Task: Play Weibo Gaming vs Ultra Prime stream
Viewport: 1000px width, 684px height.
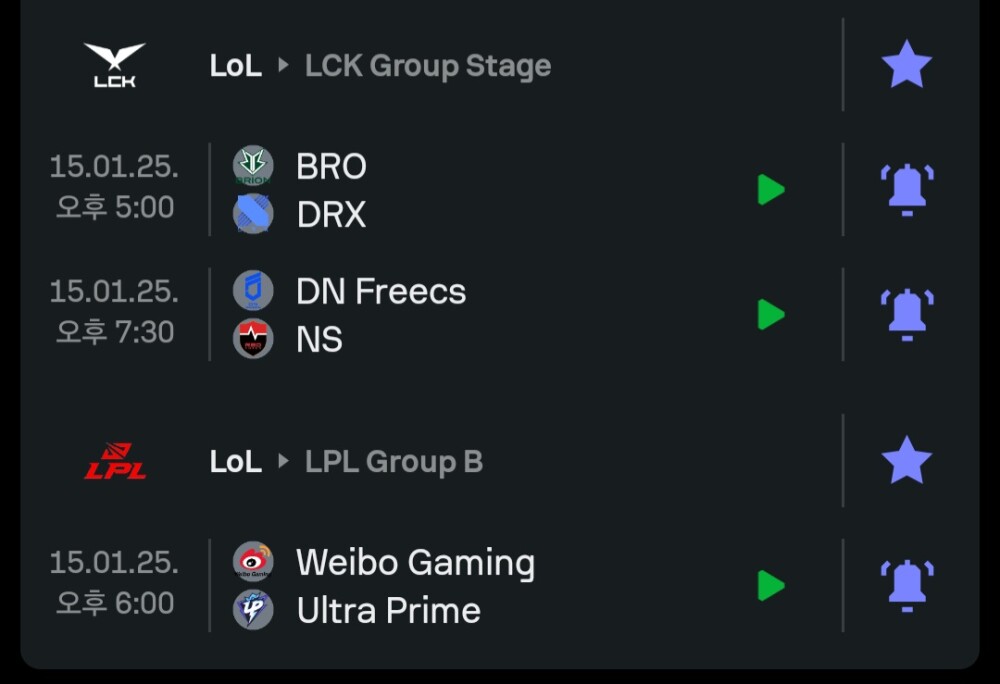Action: [x=771, y=586]
